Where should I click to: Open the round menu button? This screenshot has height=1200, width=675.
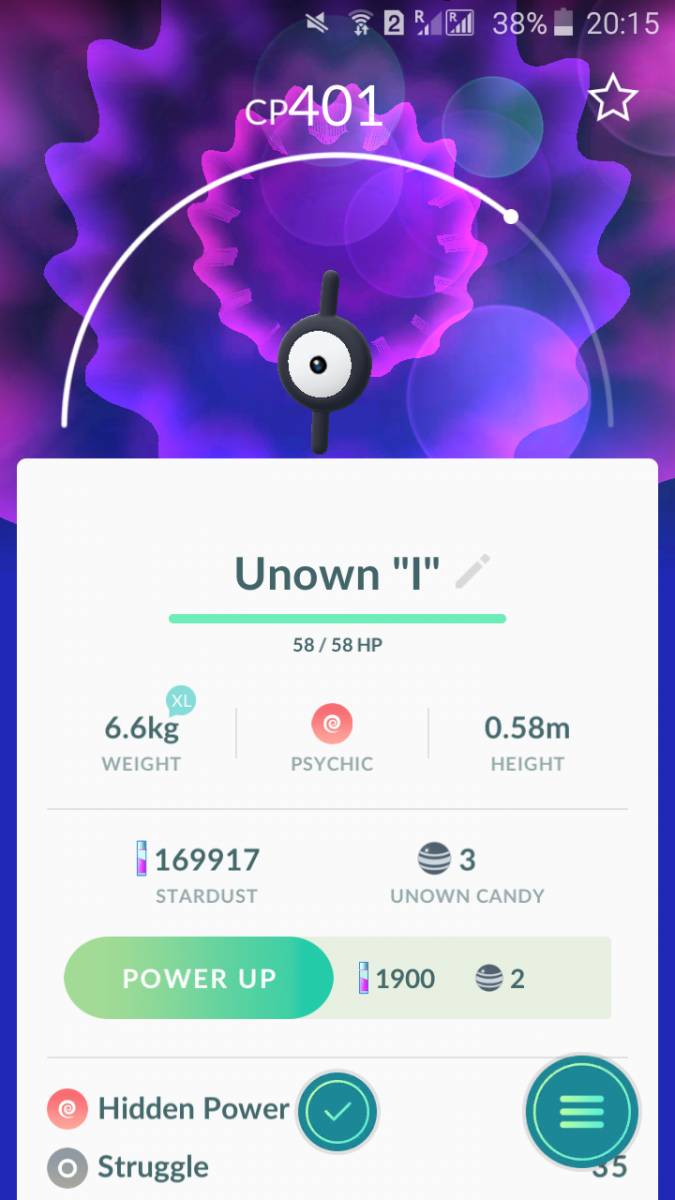click(x=582, y=1110)
